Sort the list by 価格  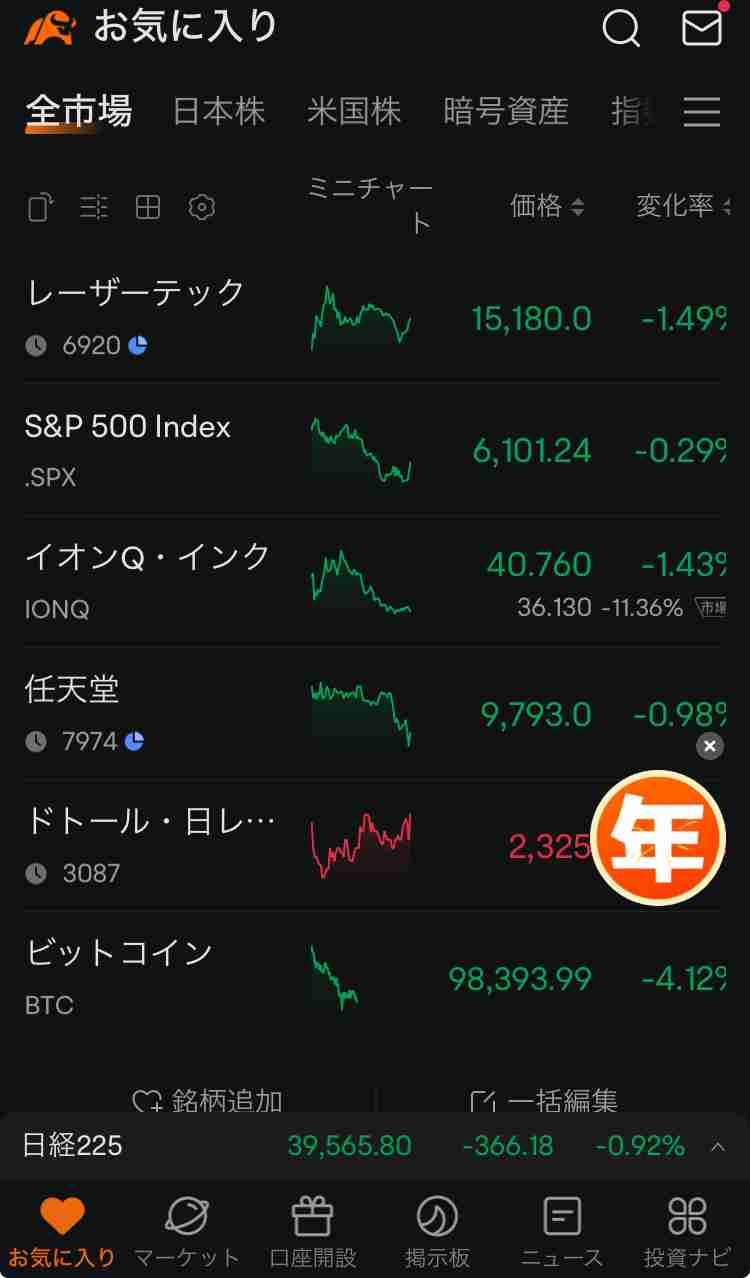click(547, 206)
